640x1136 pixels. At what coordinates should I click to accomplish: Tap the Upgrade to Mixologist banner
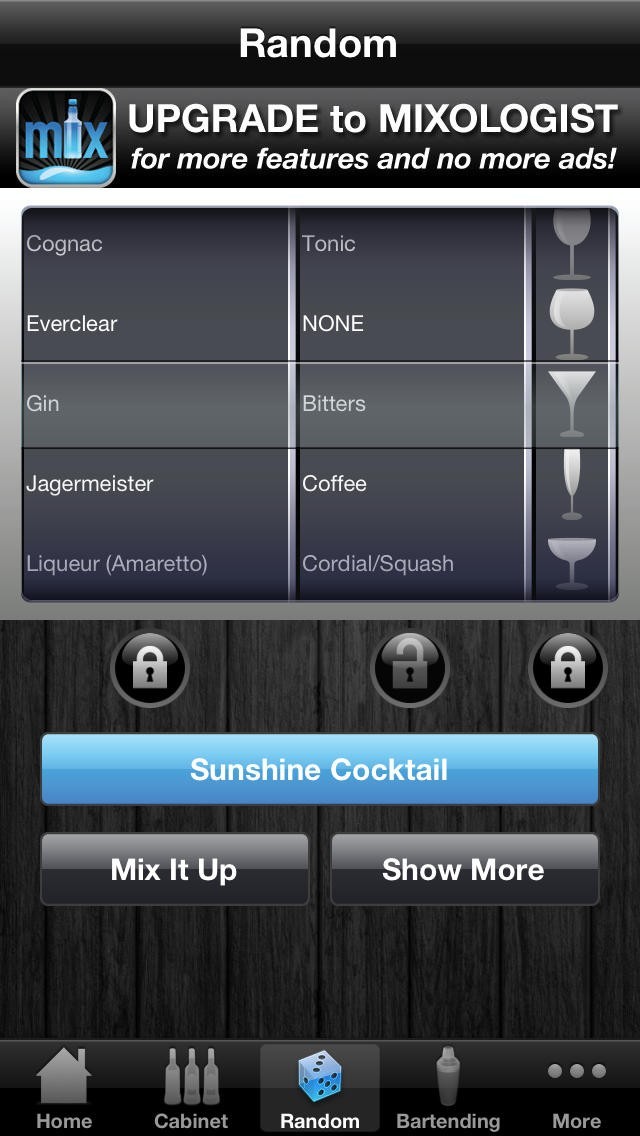[x=320, y=138]
